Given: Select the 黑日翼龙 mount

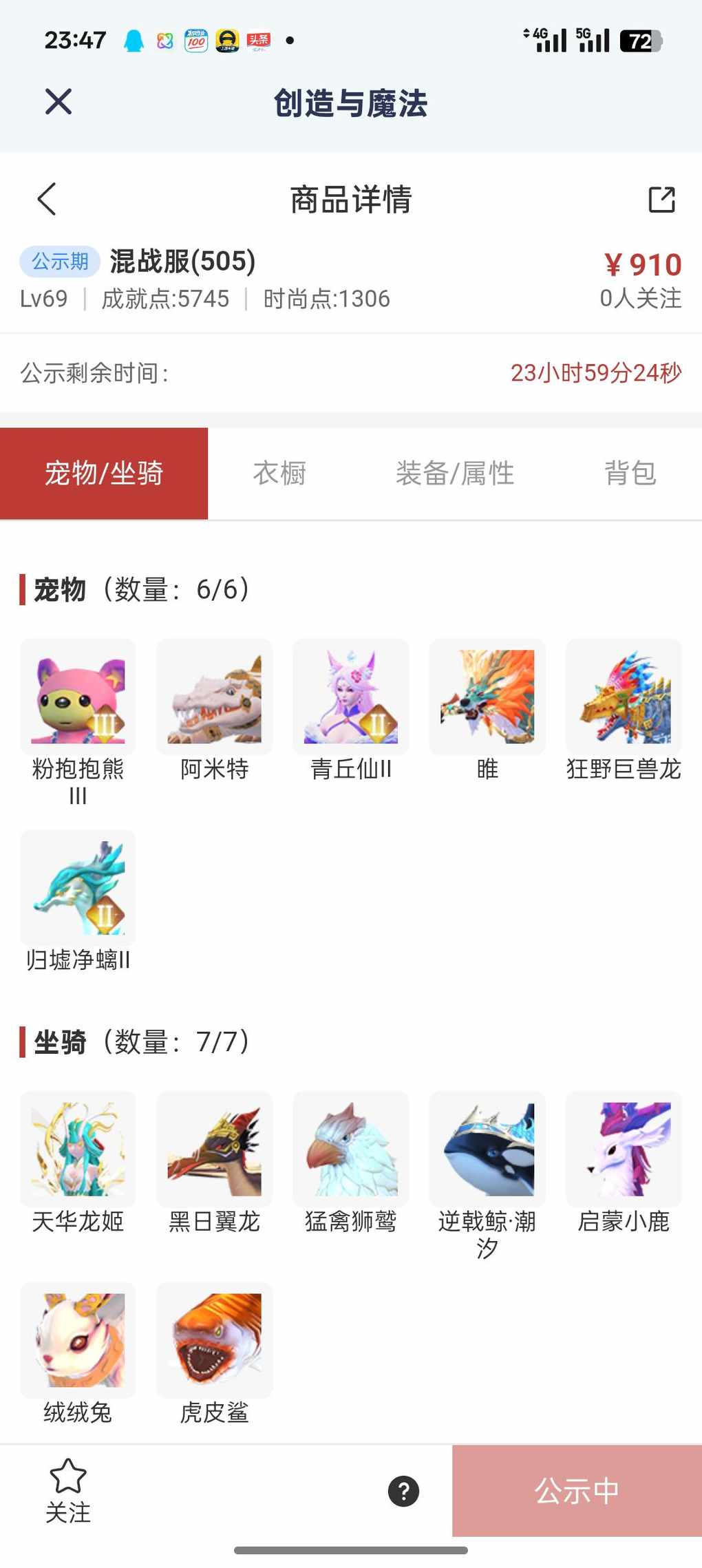Looking at the screenshot, I should pos(214,1149).
